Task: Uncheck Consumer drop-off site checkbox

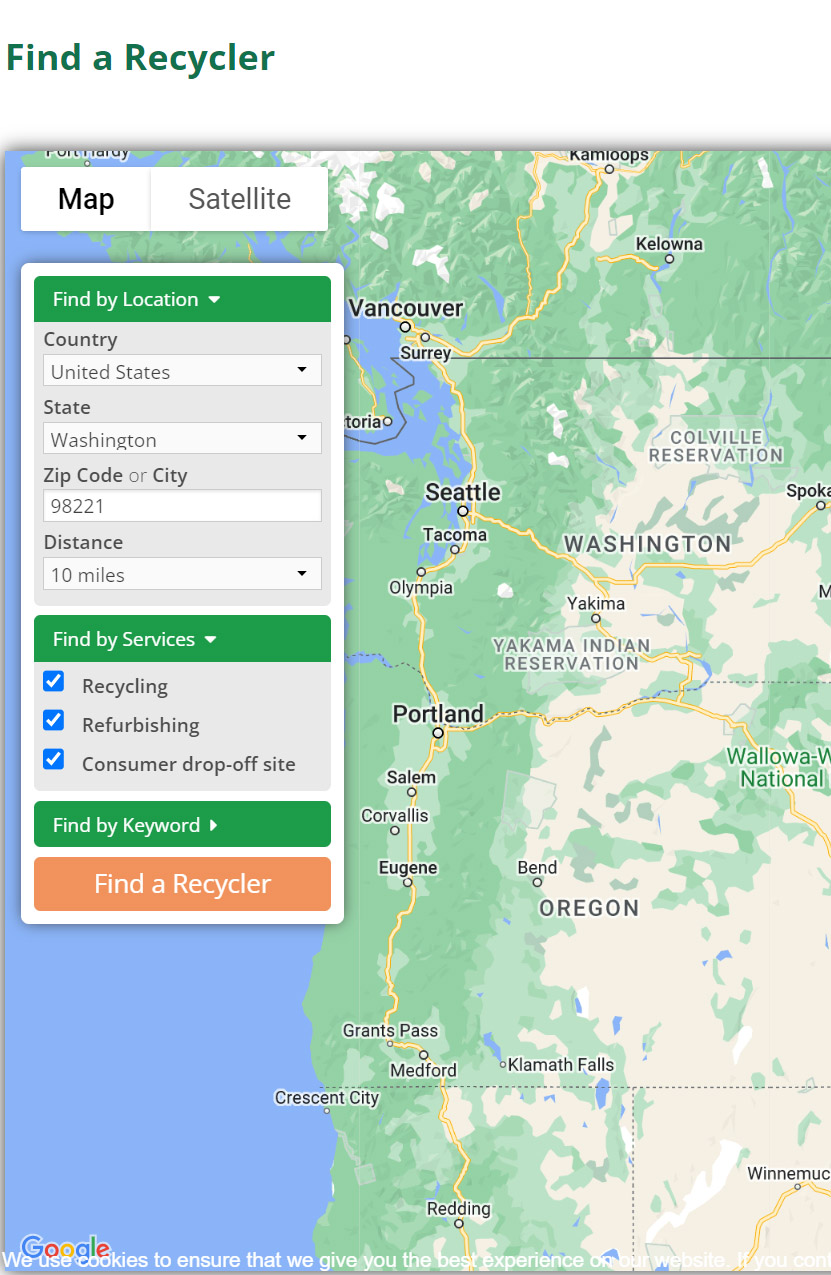Action: click(x=54, y=760)
